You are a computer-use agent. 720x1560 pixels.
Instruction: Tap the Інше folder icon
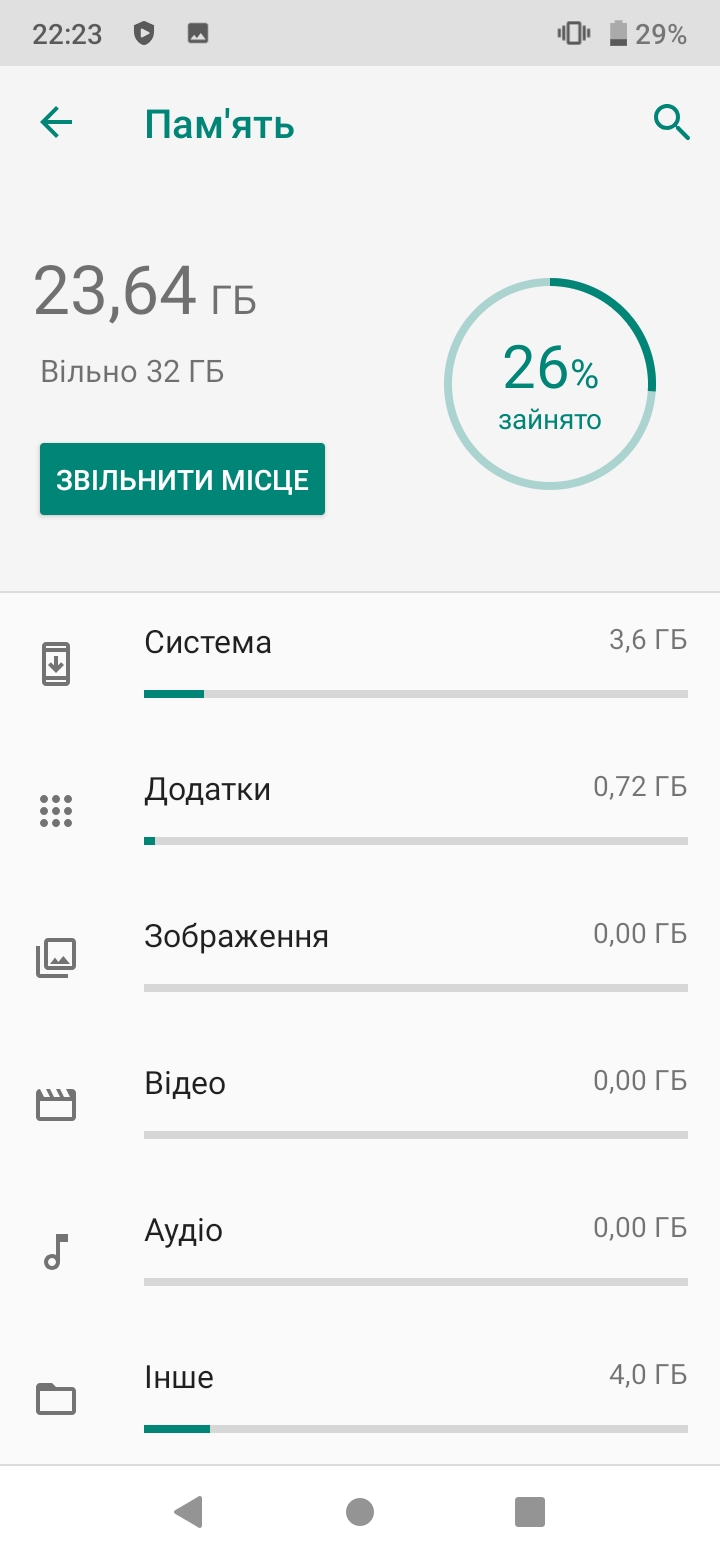tap(57, 1399)
